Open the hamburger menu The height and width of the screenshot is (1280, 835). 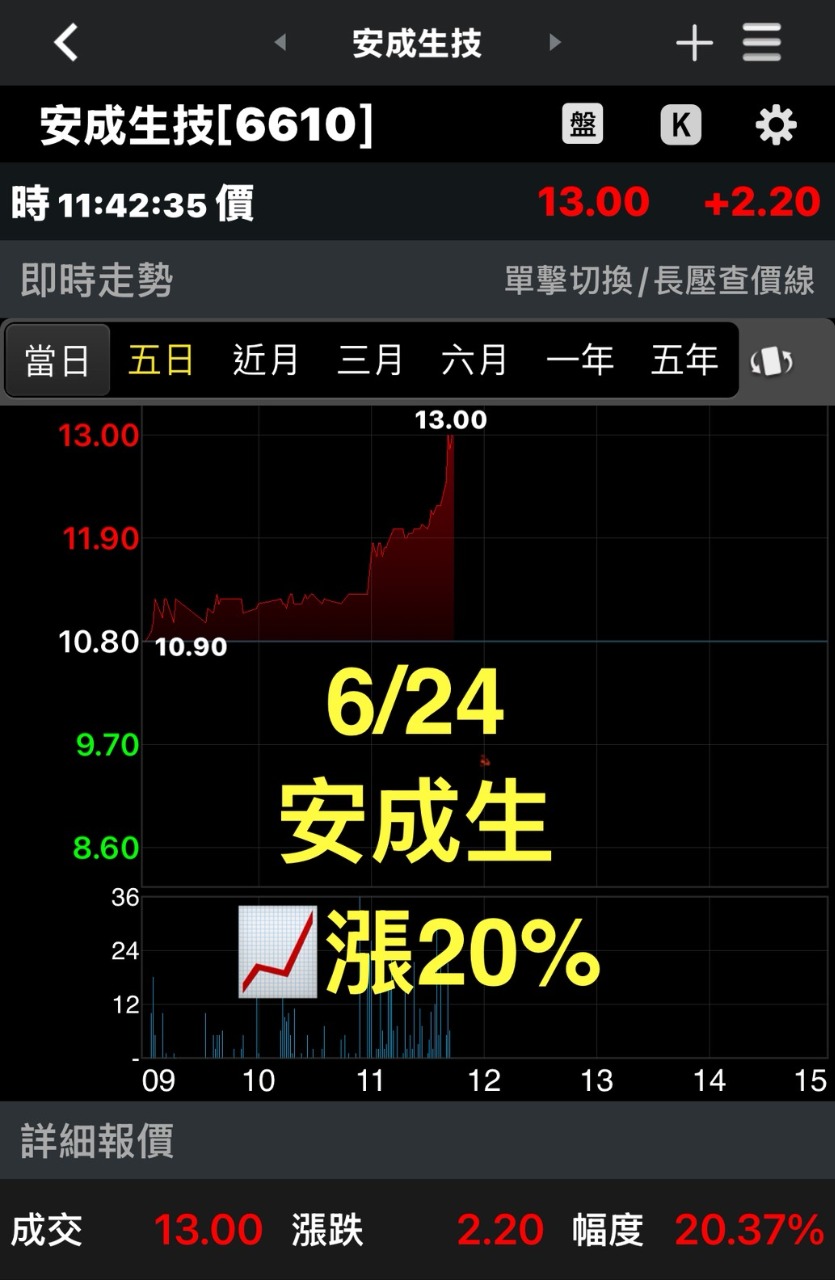[x=762, y=43]
